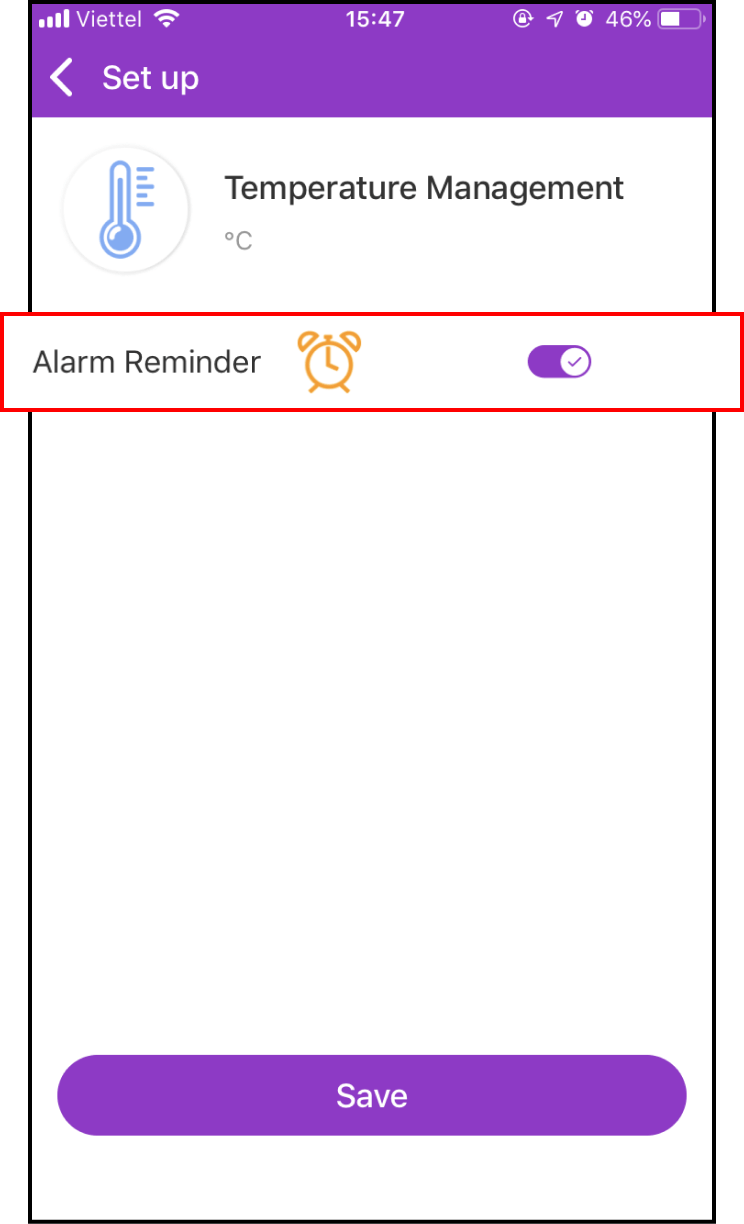
Task: Tap the Save button
Action: pyautogui.click(x=372, y=1095)
